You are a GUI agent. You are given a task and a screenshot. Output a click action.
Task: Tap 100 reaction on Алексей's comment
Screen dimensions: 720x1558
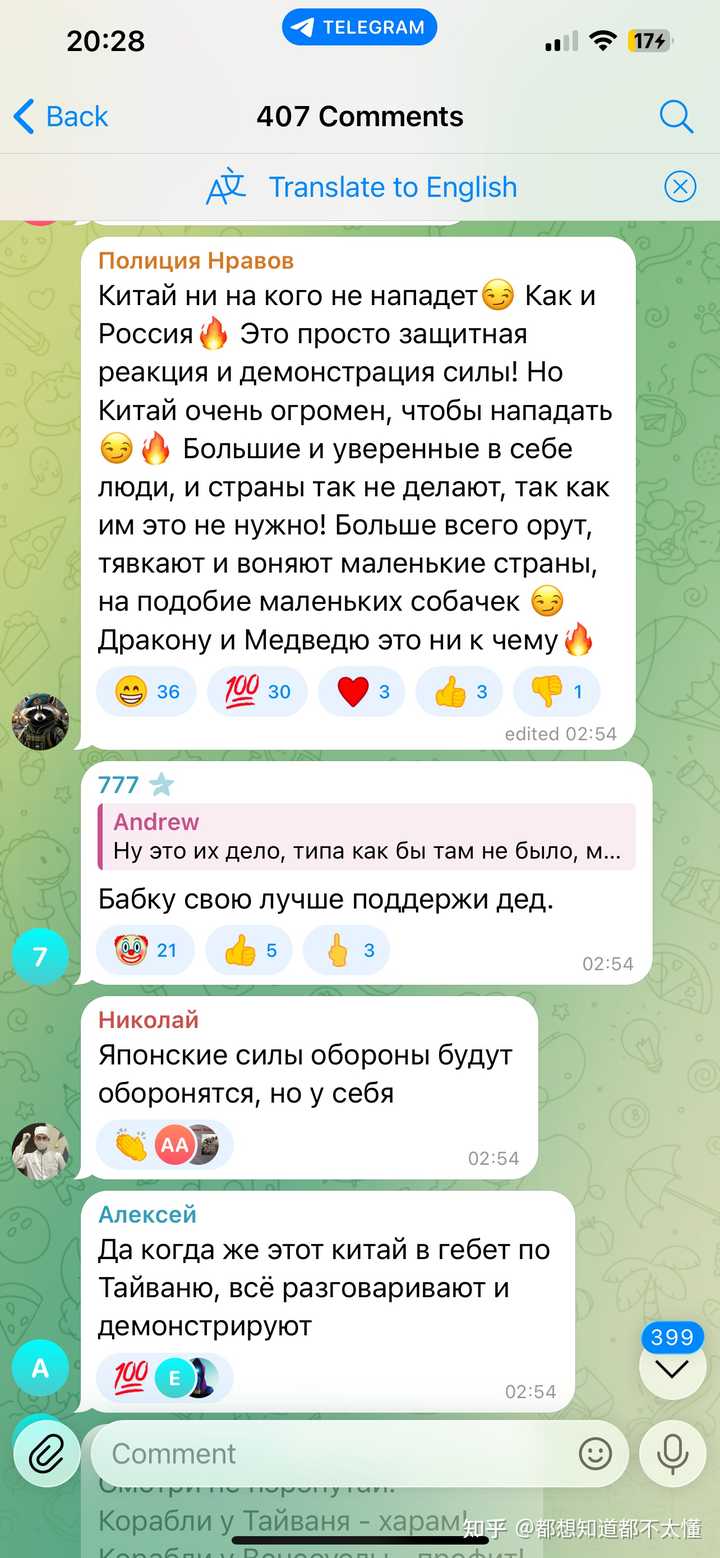[132, 1379]
